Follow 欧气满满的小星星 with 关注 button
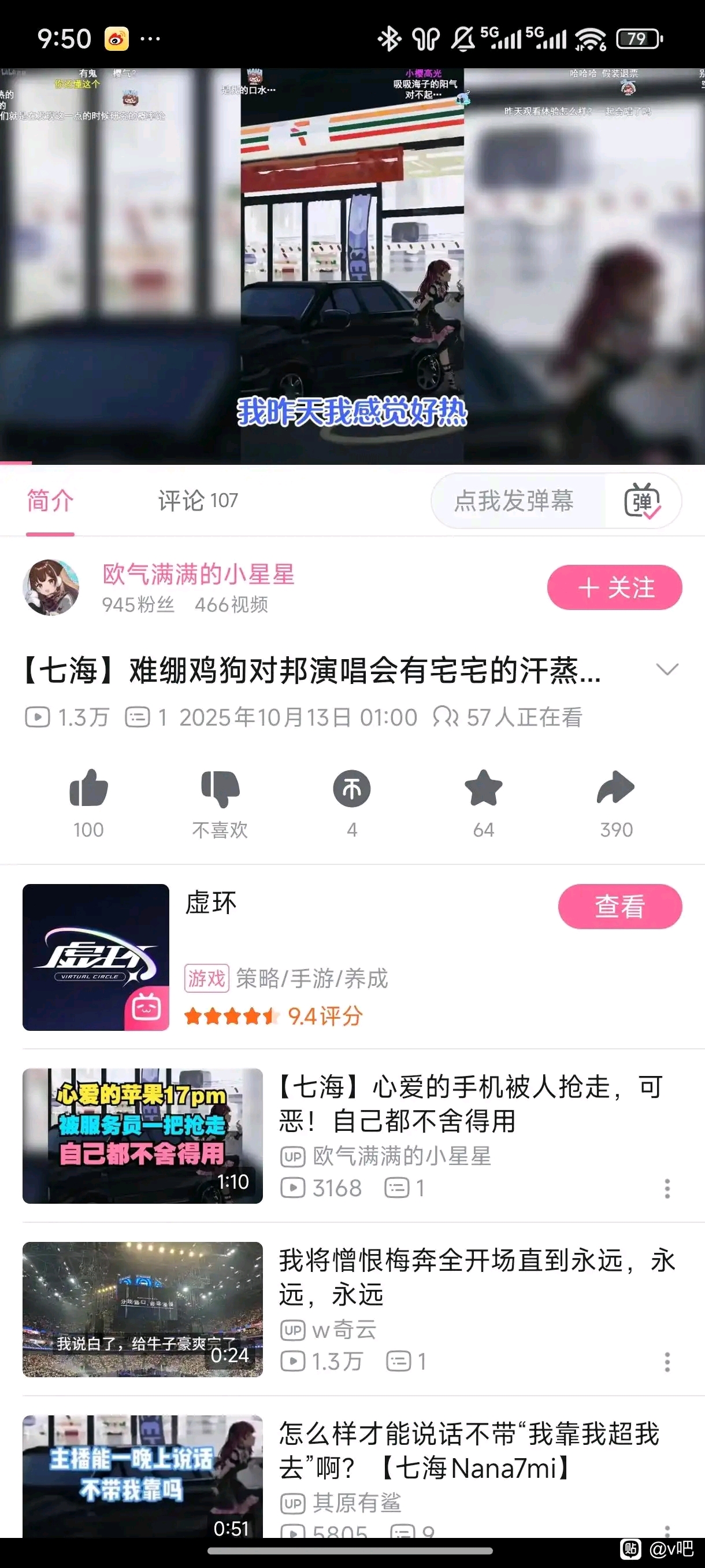The width and height of the screenshot is (705, 1568). click(614, 587)
